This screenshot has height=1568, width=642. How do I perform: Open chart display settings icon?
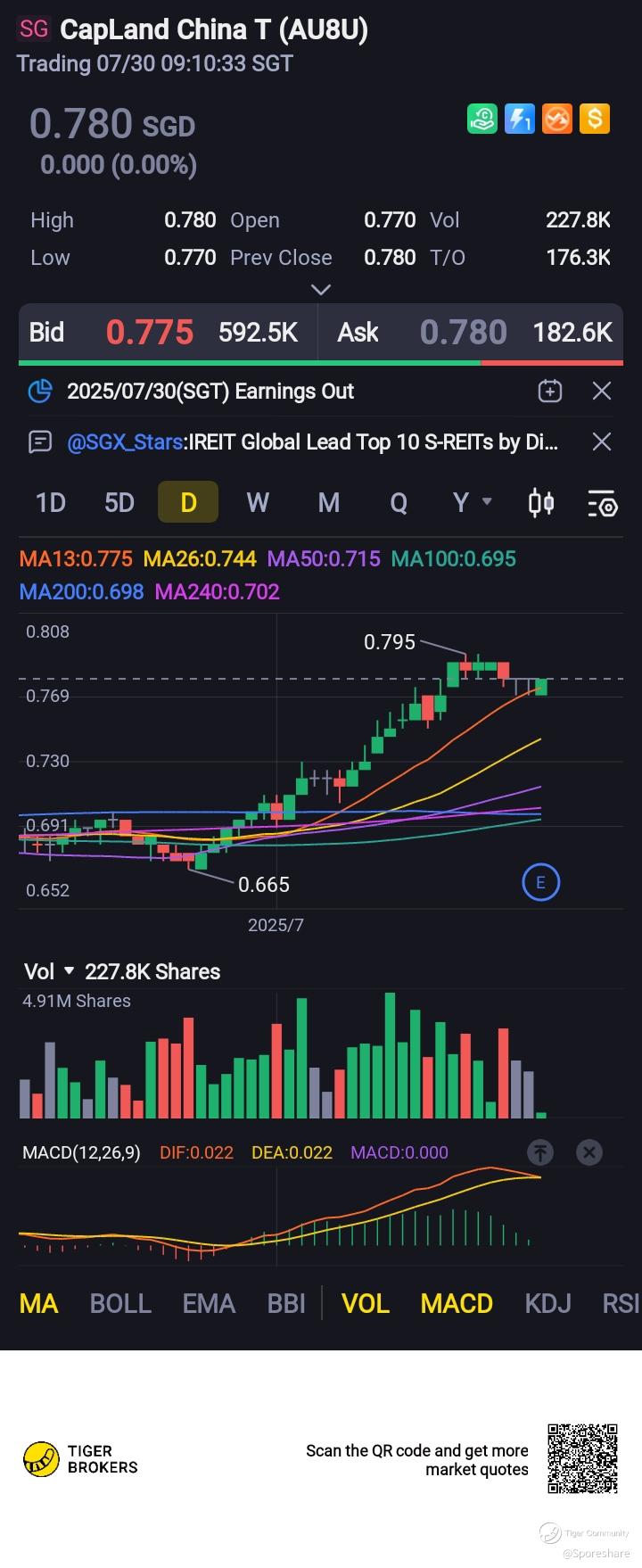(602, 504)
